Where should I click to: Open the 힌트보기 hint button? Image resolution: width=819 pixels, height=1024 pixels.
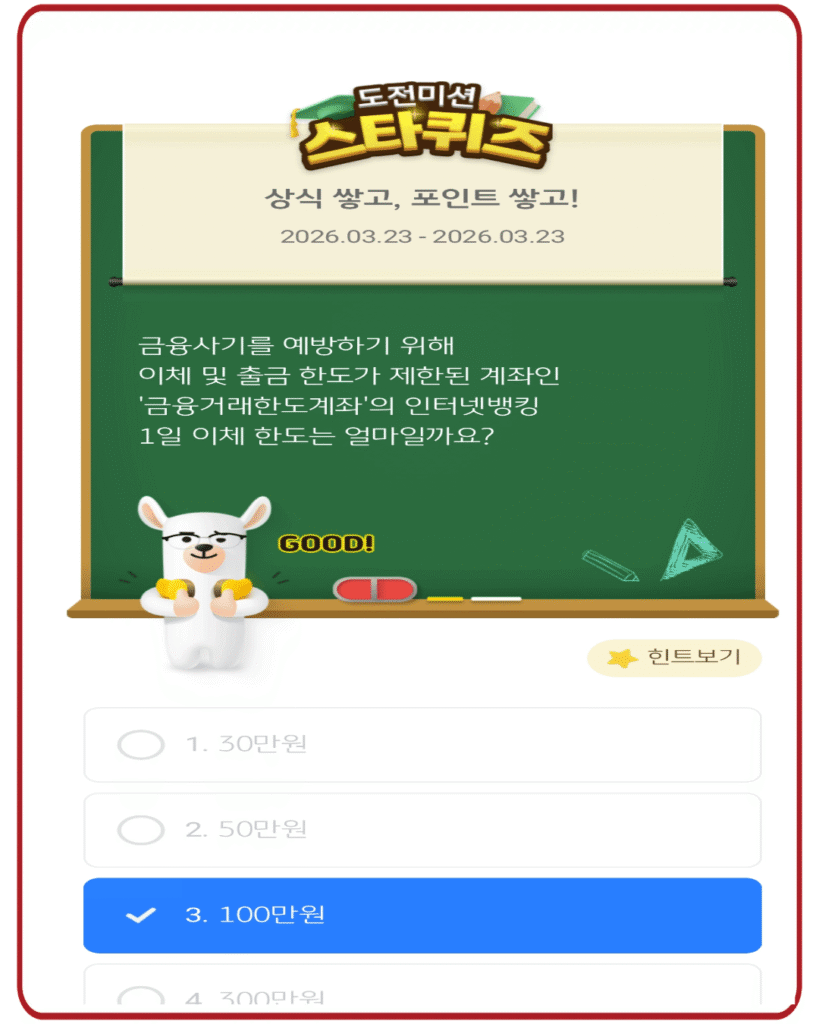coord(674,658)
